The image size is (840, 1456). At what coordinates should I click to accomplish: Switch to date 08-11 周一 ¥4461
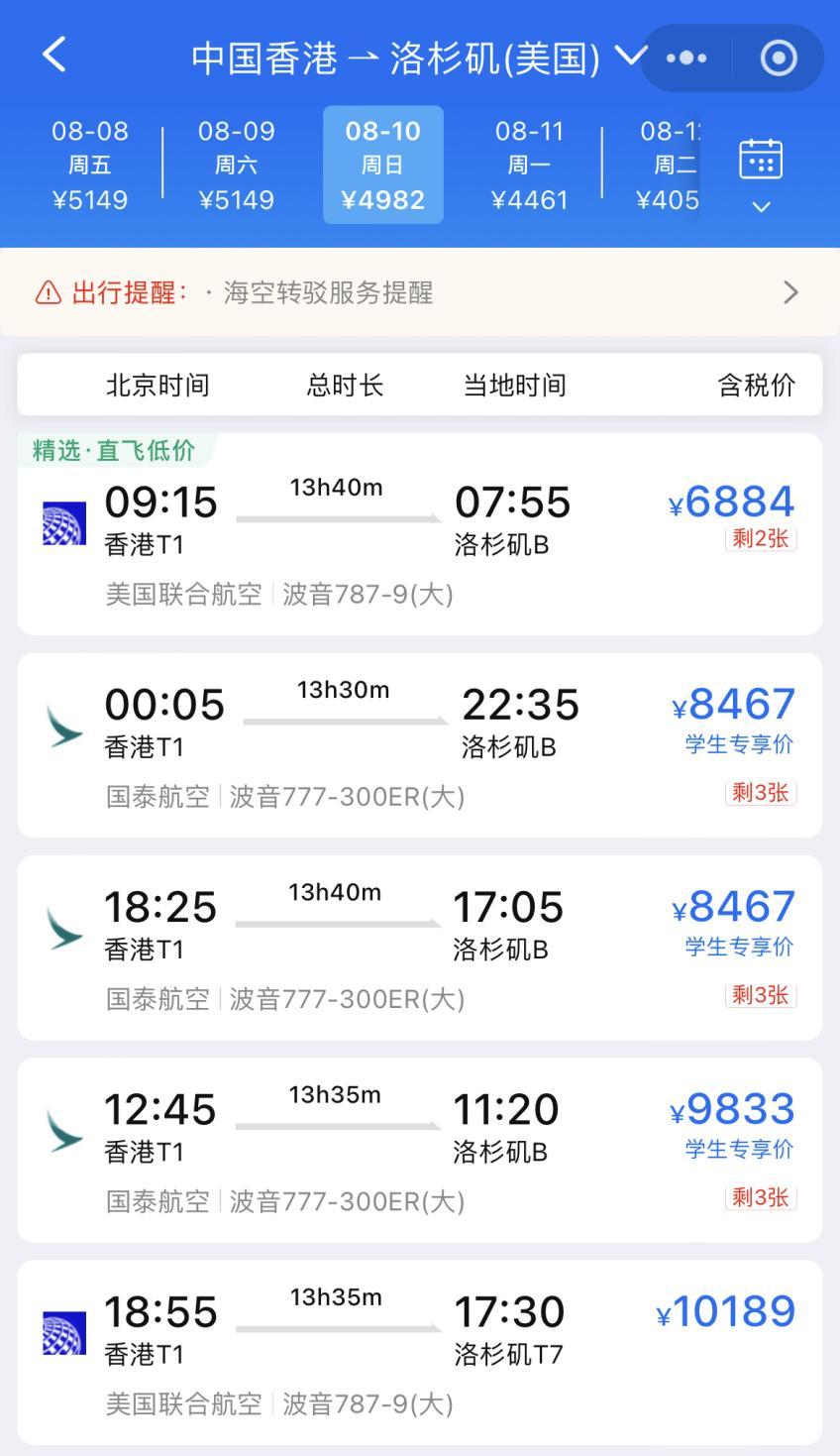[529, 165]
